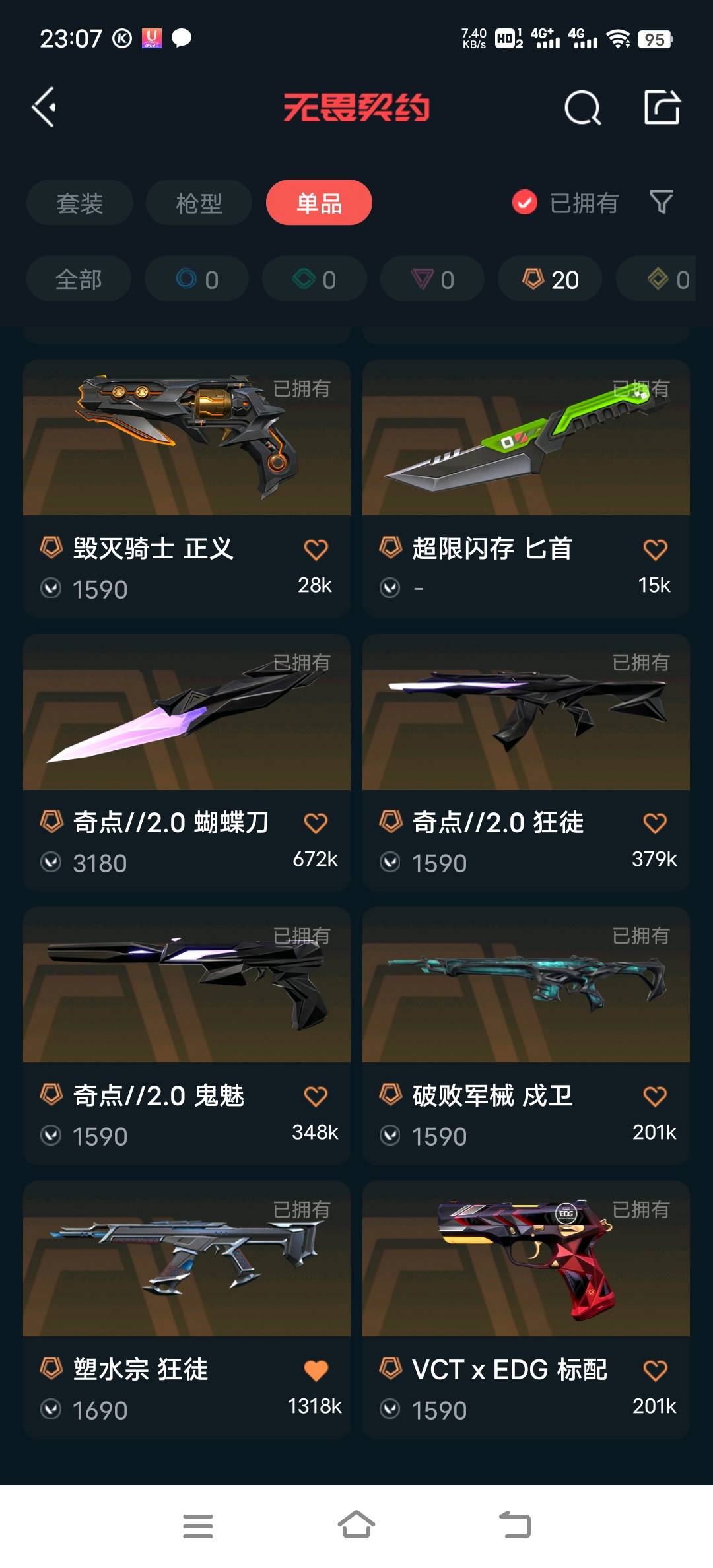Like the 超限闪存 匕首 skin
The image size is (713, 1568).
(x=655, y=549)
